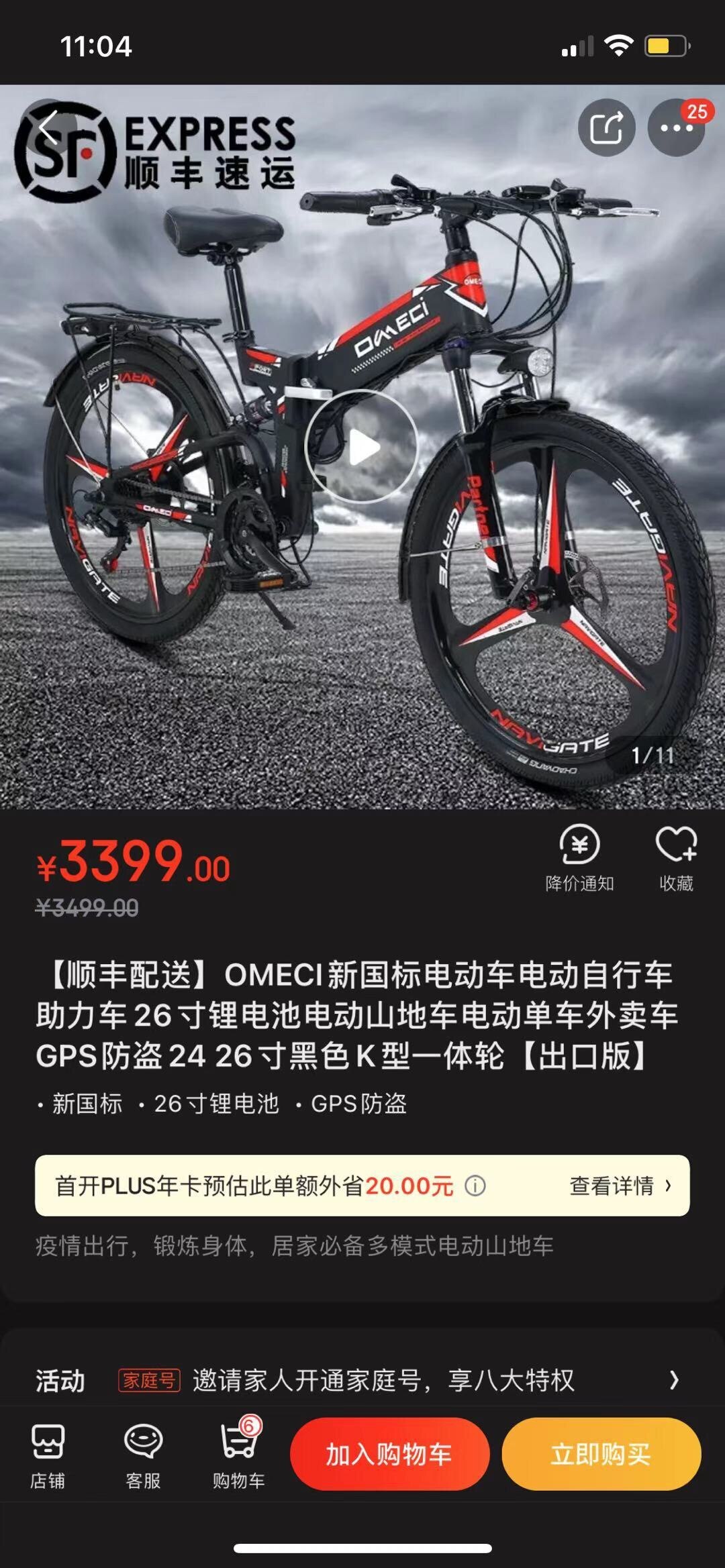Screen dimensions: 725x1568
Task: Buy now with 立即购买
Action: click(x=601, y=1454)
